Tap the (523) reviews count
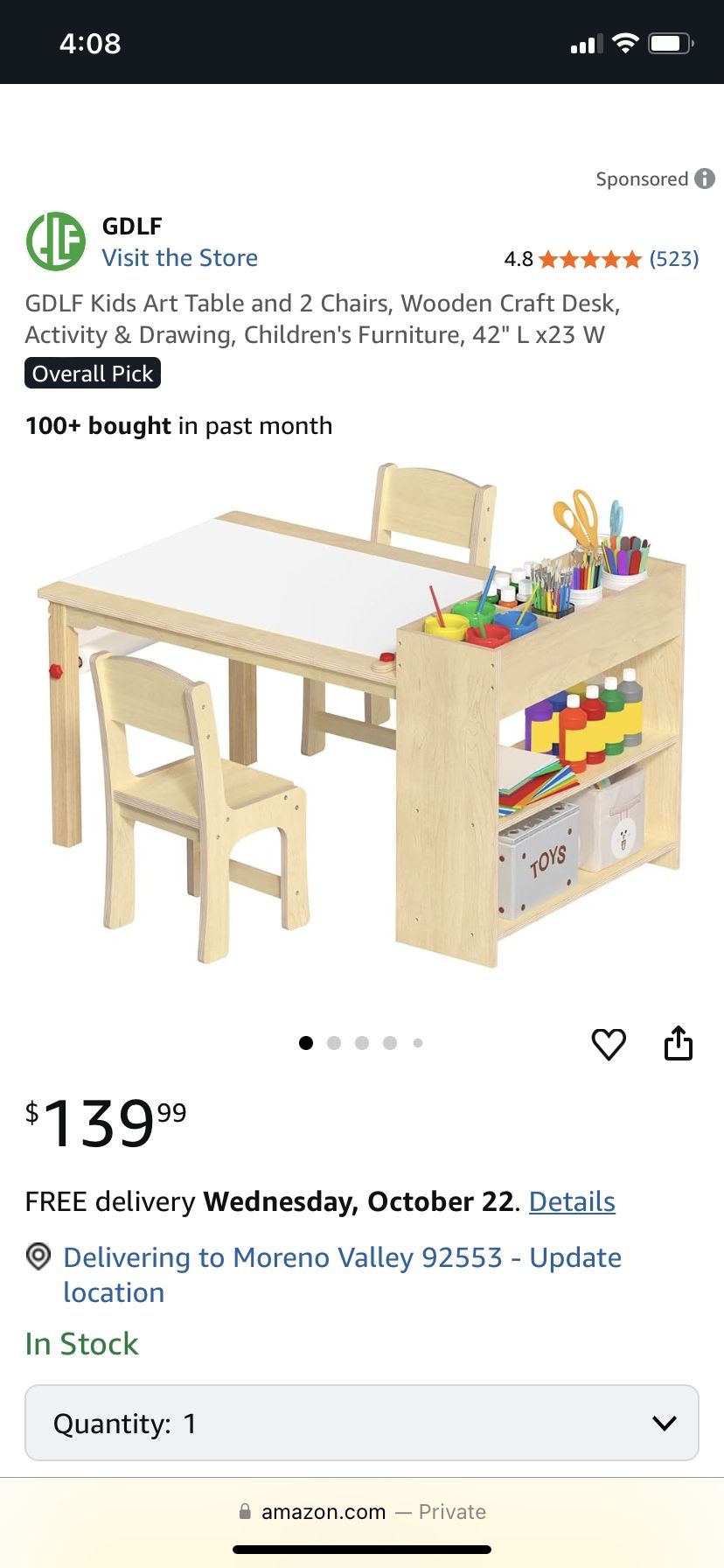 tap(674, 259)
